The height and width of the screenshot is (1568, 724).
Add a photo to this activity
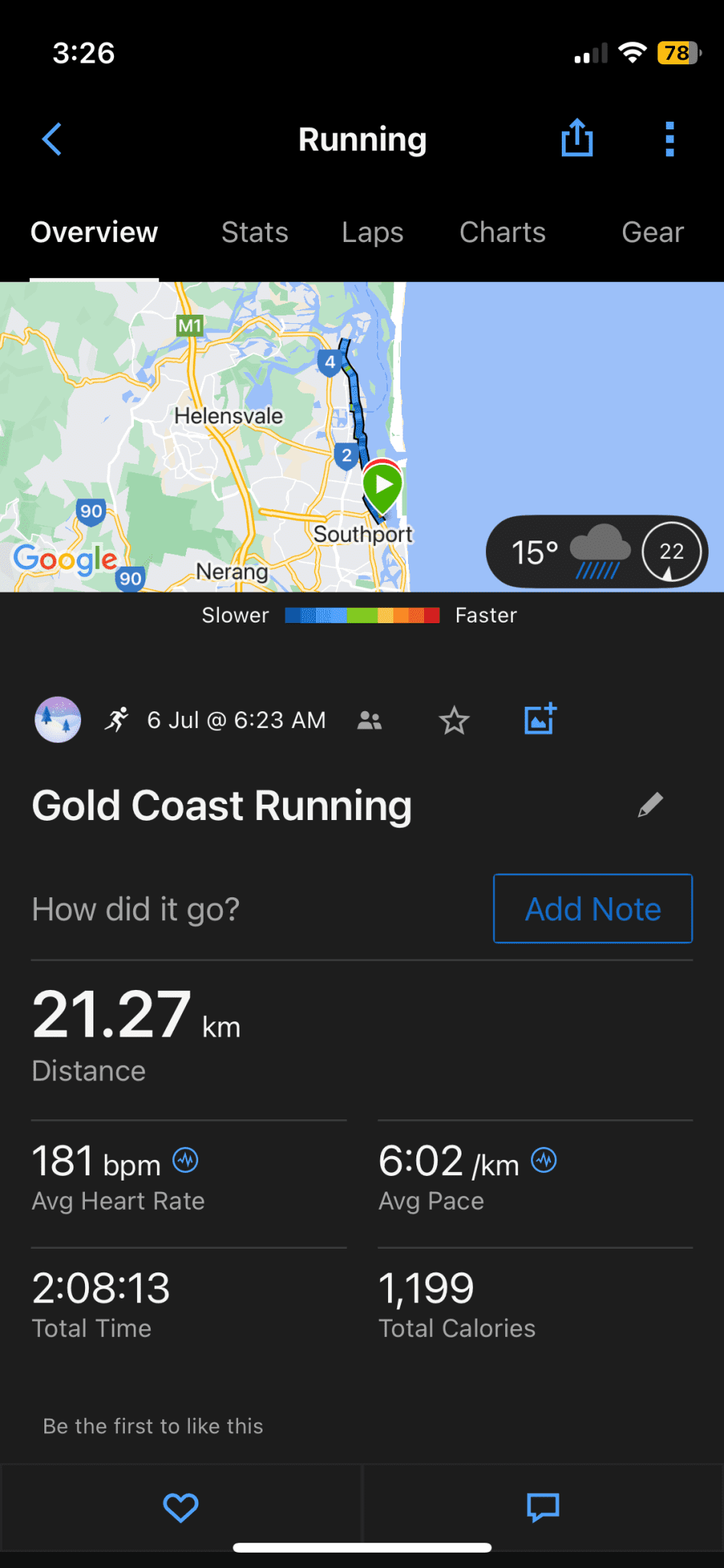pos(540,720)
